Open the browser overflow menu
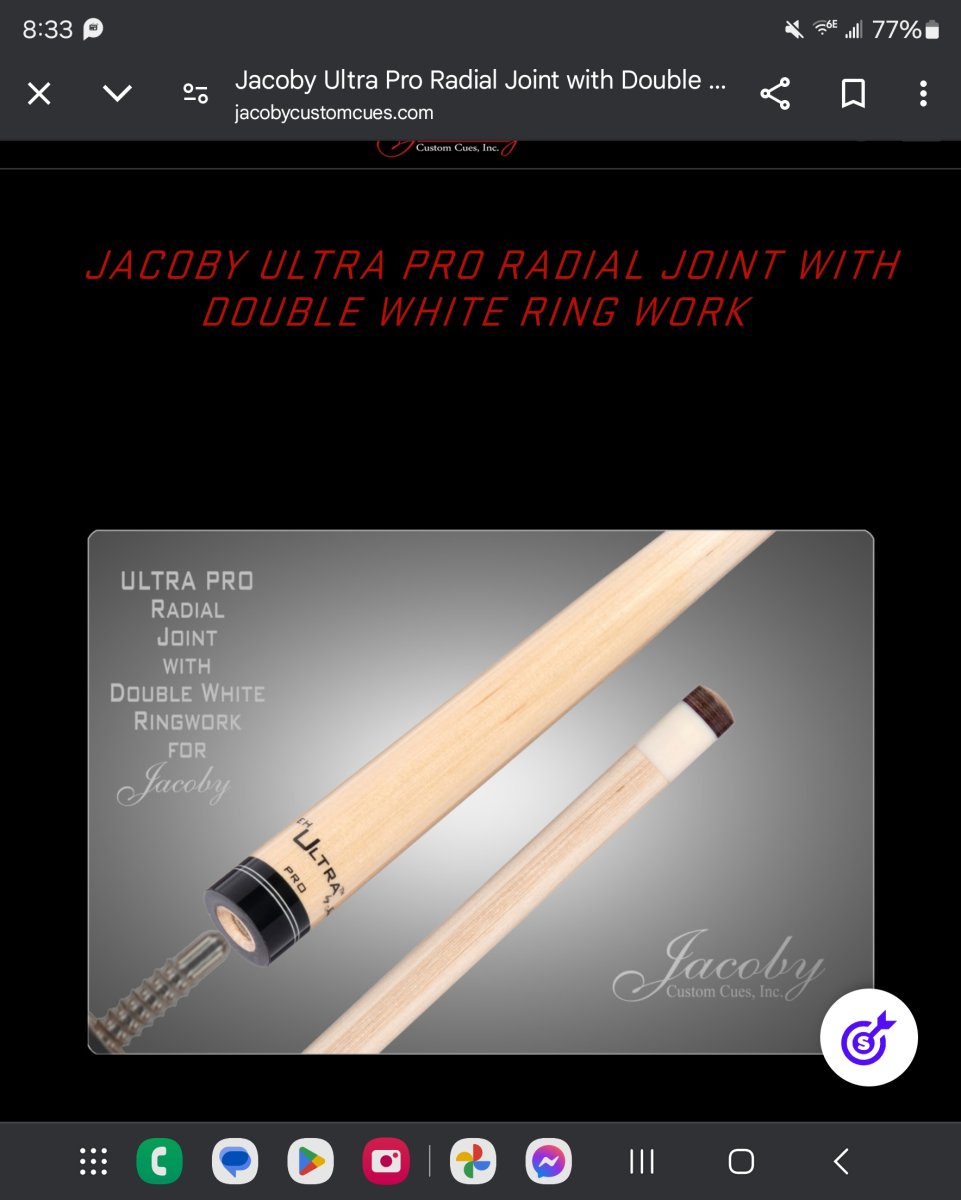961x1200 pixels. click(x=922, y=94)
